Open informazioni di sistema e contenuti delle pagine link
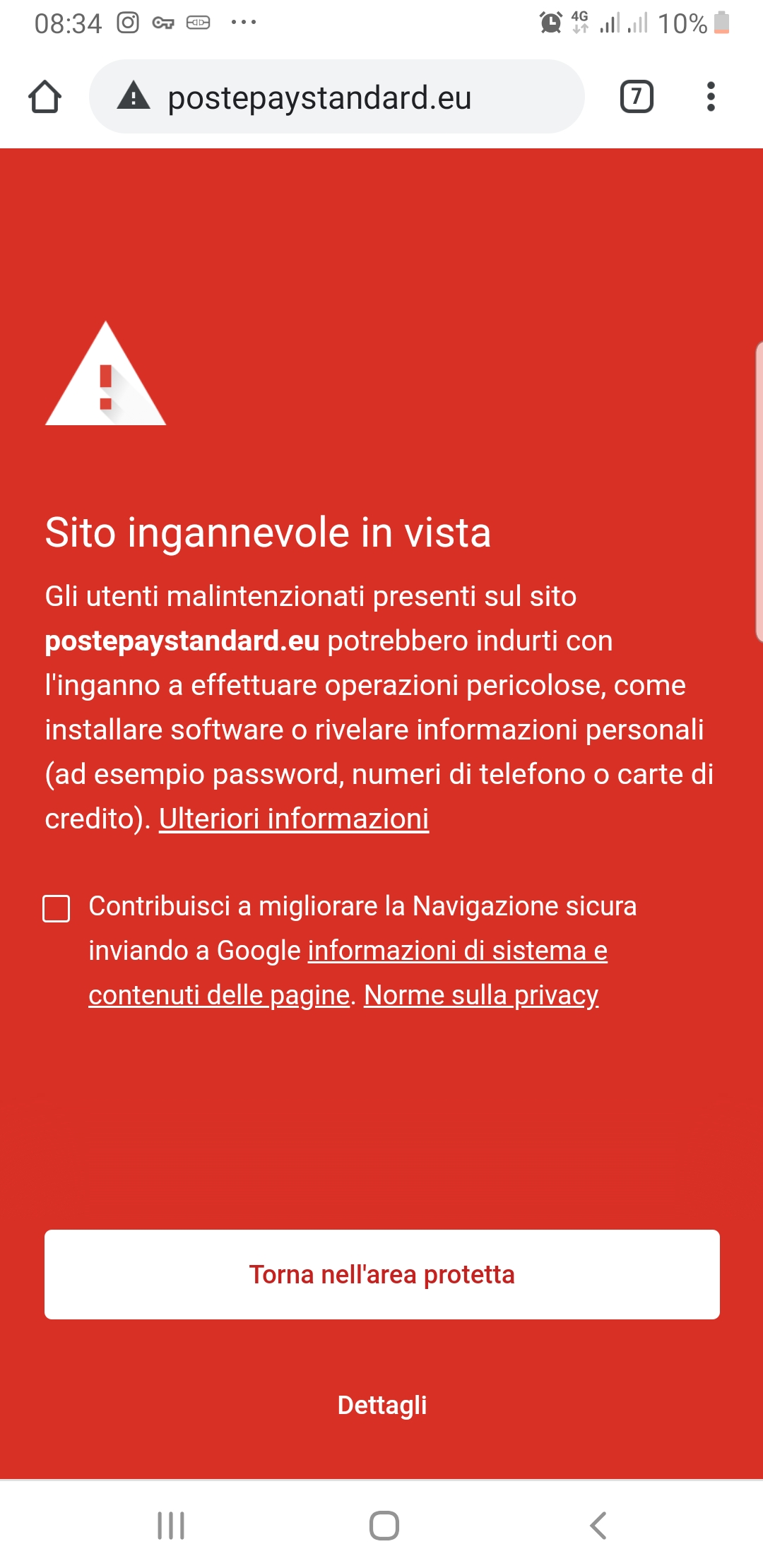Screen dimensions: 763x1568 348,973
